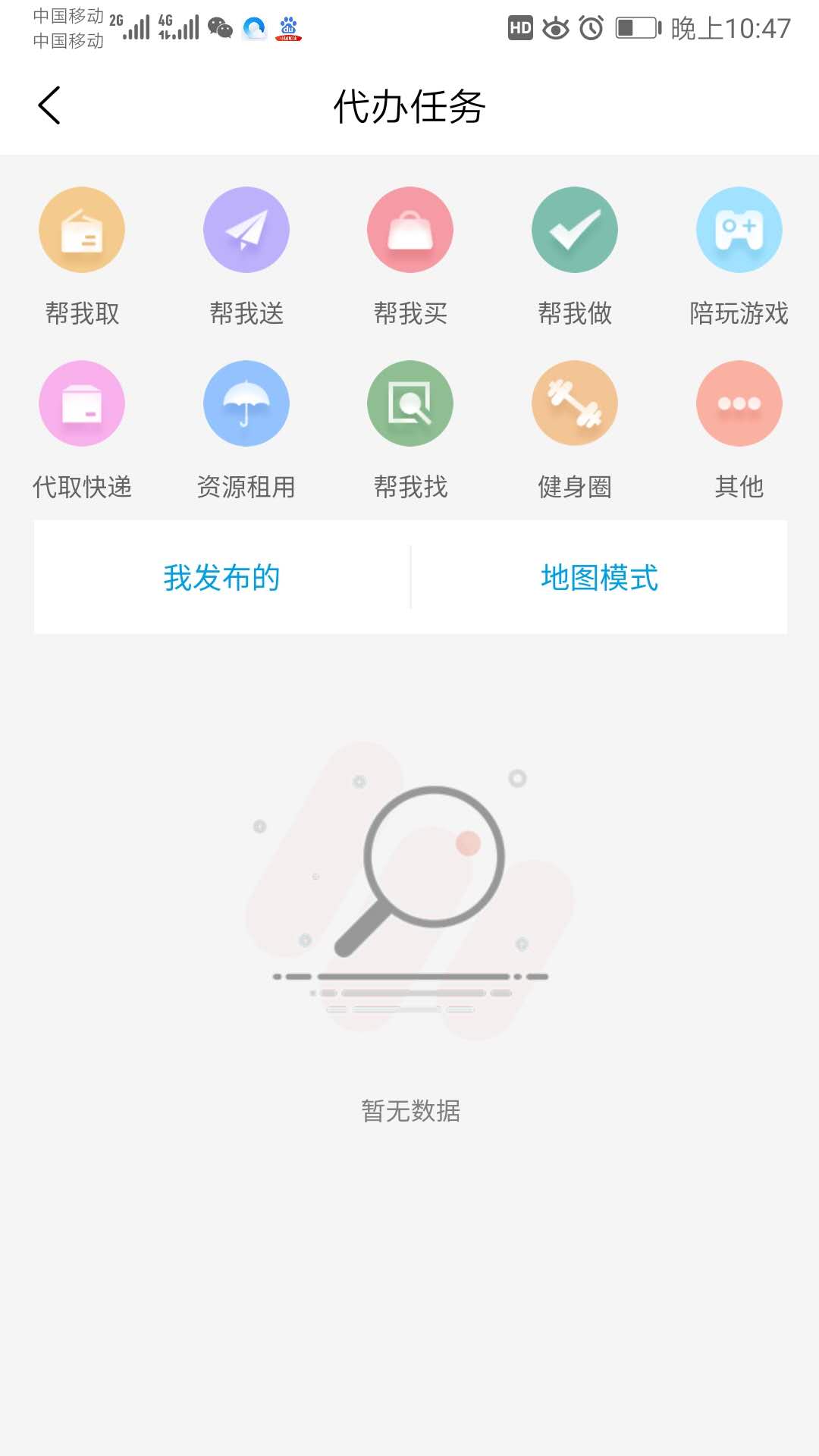Viewport: 819px width, 1456px height.
Task: Switch to 地图模式 map mode
Action: [599, 576]
